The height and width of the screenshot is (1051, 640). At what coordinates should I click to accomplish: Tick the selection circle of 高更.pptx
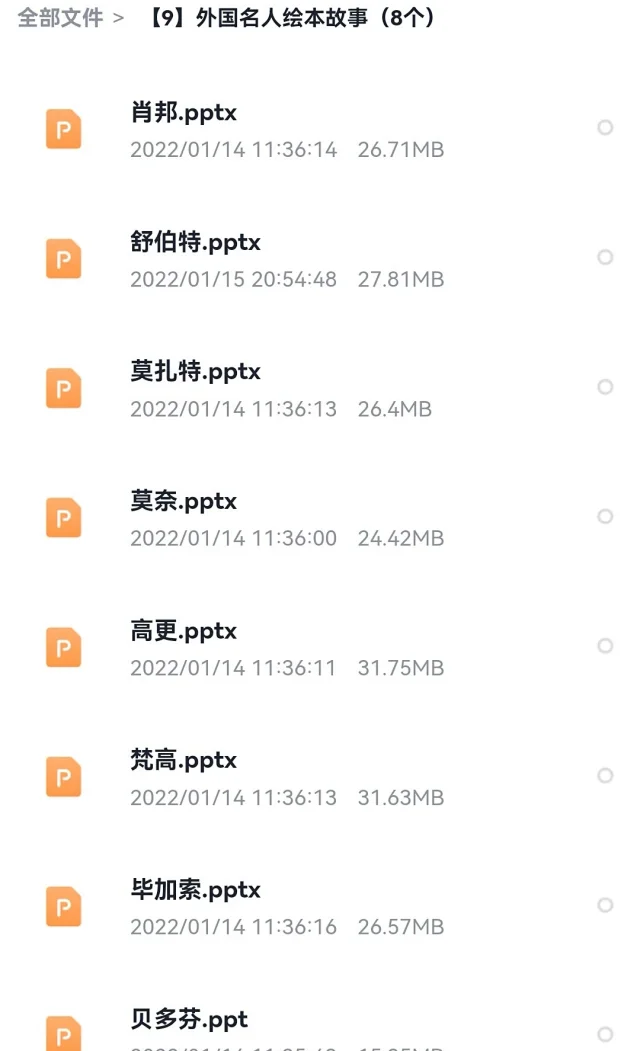coord(605,645)
